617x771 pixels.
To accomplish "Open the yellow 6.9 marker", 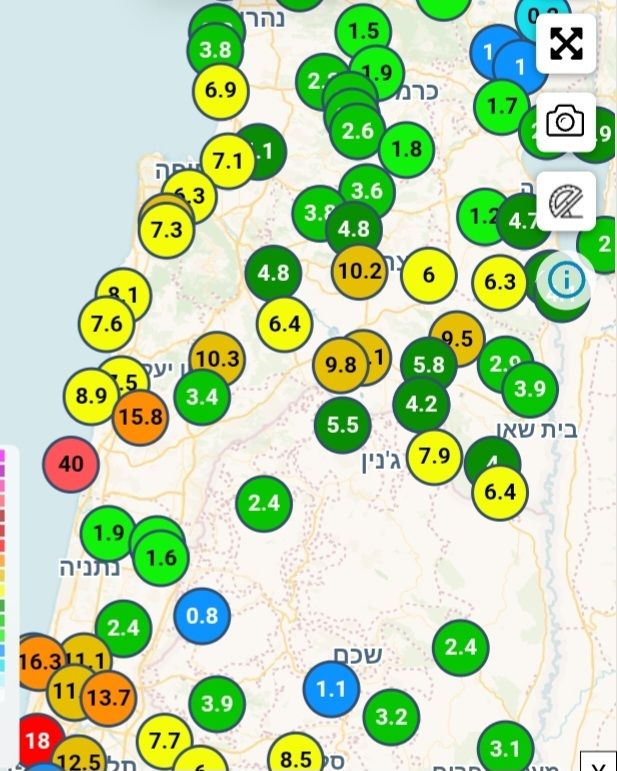I will click(220, 90).
